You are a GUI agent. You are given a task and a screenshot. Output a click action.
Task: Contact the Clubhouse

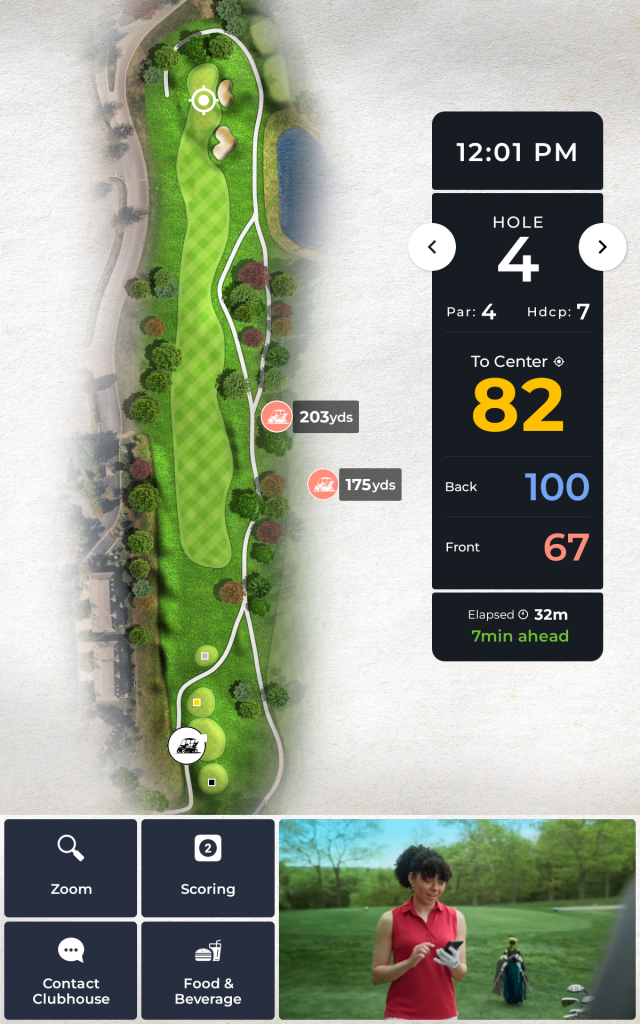71,970
